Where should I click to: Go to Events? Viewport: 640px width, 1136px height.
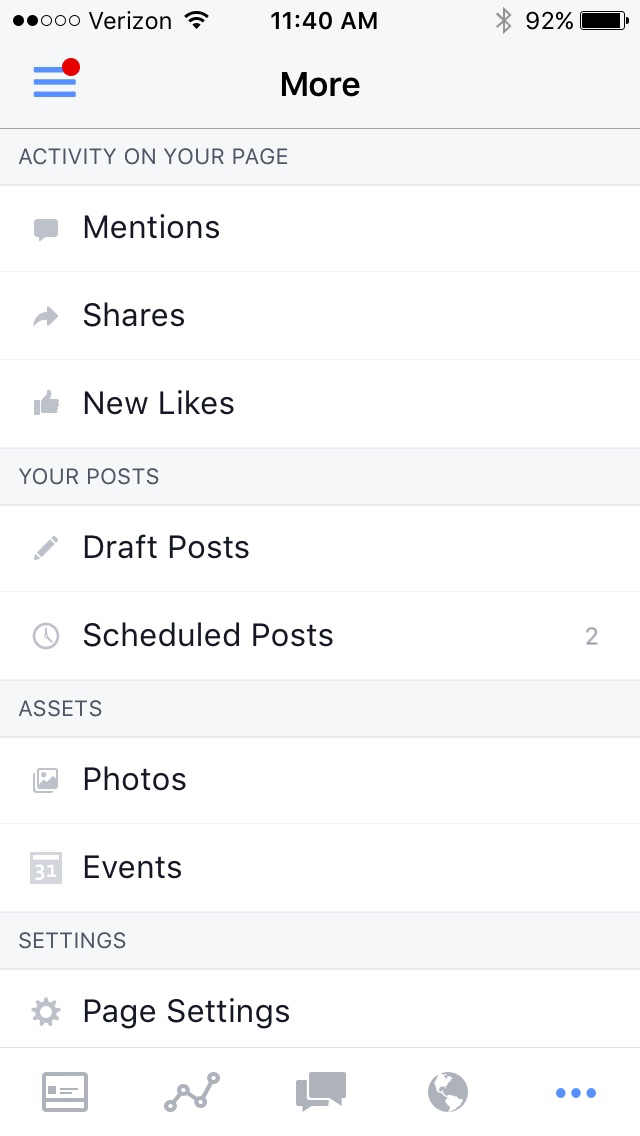click(x=132, y=868)
